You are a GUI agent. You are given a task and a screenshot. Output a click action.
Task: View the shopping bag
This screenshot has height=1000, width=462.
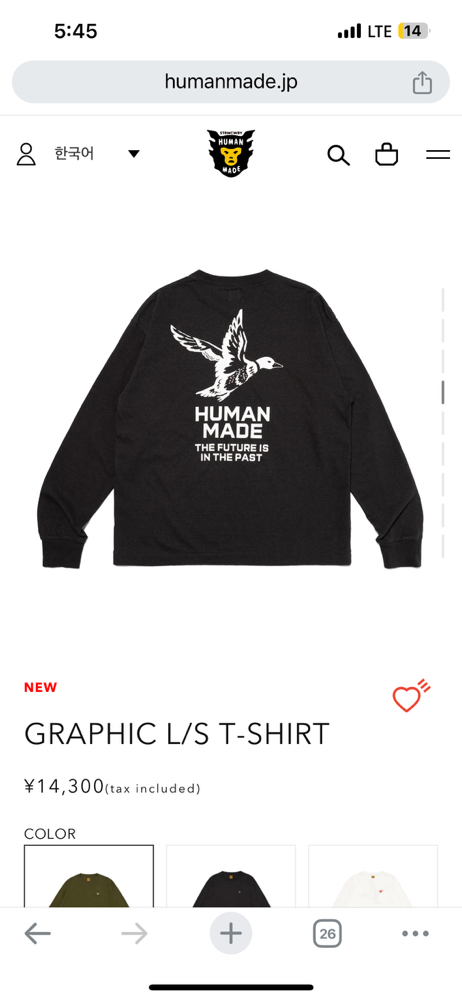[387, 154]
